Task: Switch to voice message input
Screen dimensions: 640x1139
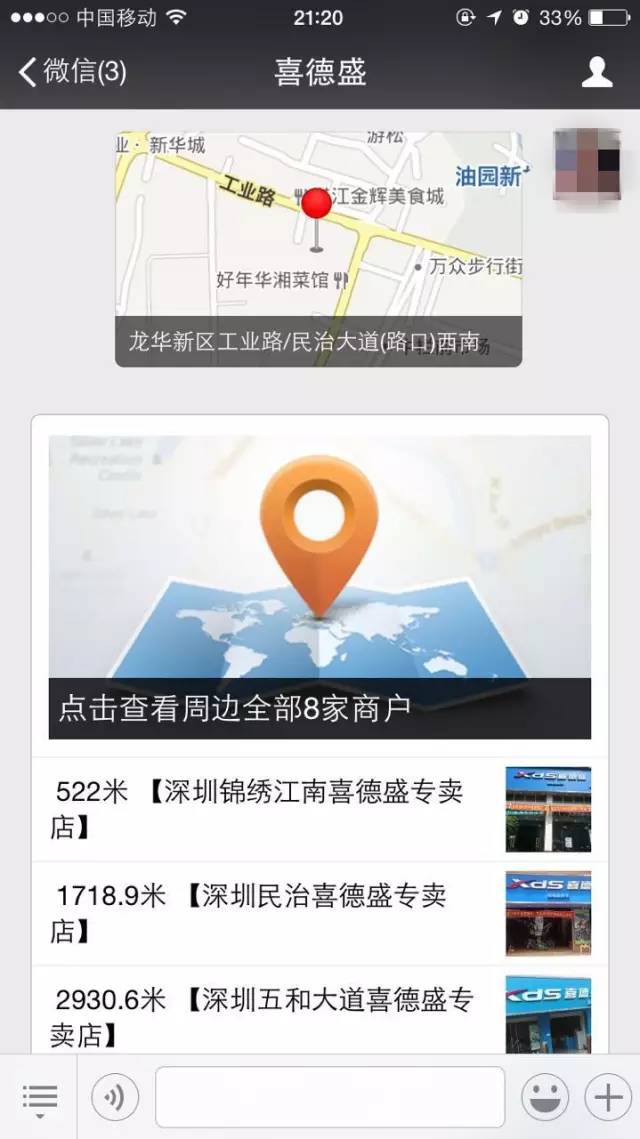Action: 115,1098
